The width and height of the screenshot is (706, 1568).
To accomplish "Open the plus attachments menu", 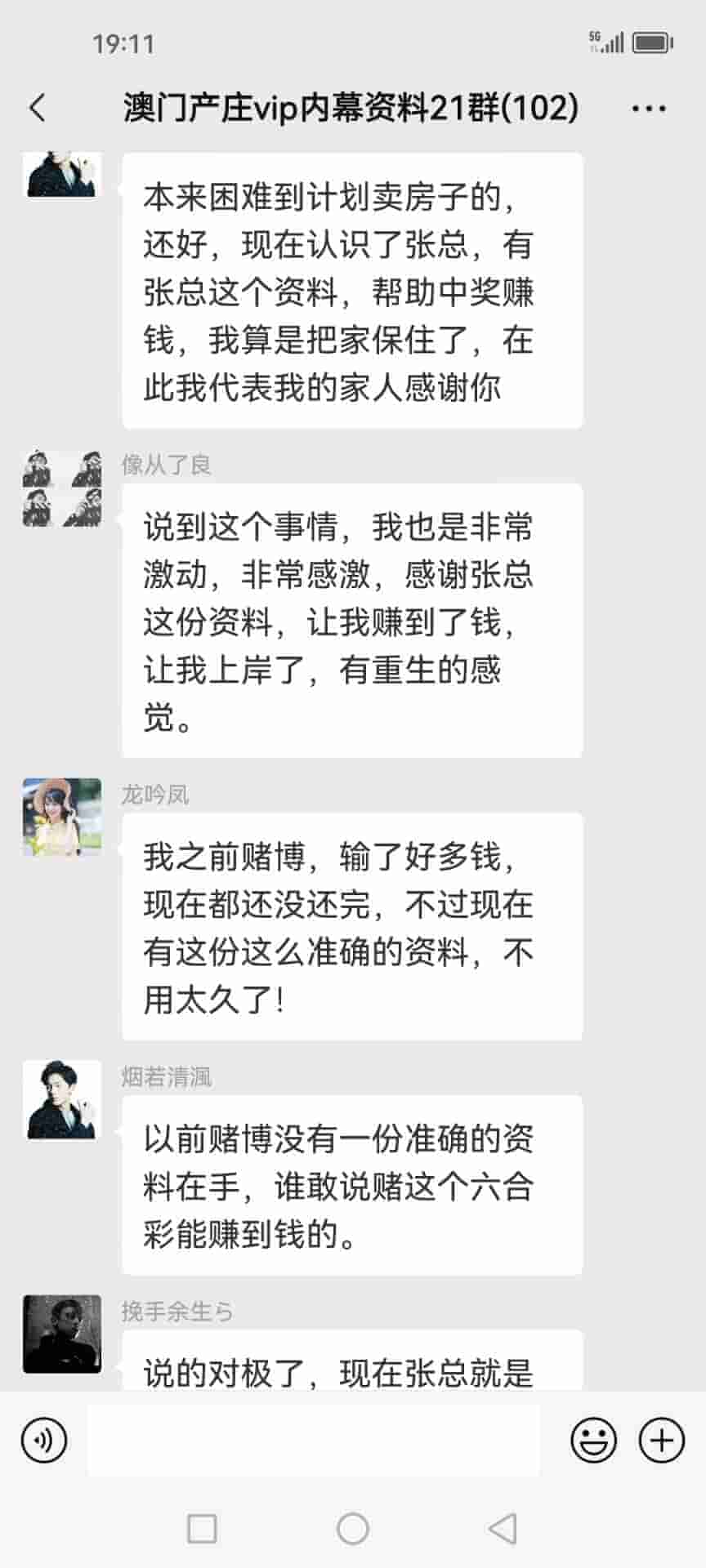I will [661, 1441].
